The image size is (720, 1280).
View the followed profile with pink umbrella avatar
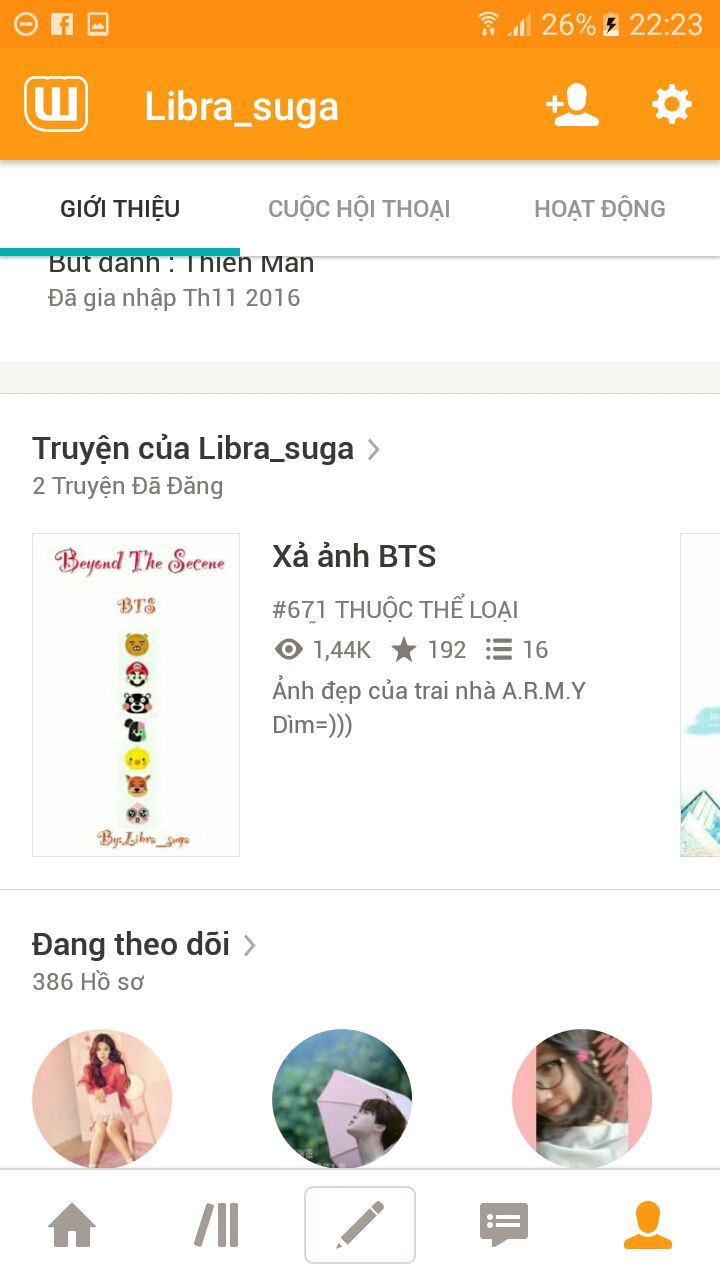342,1098
